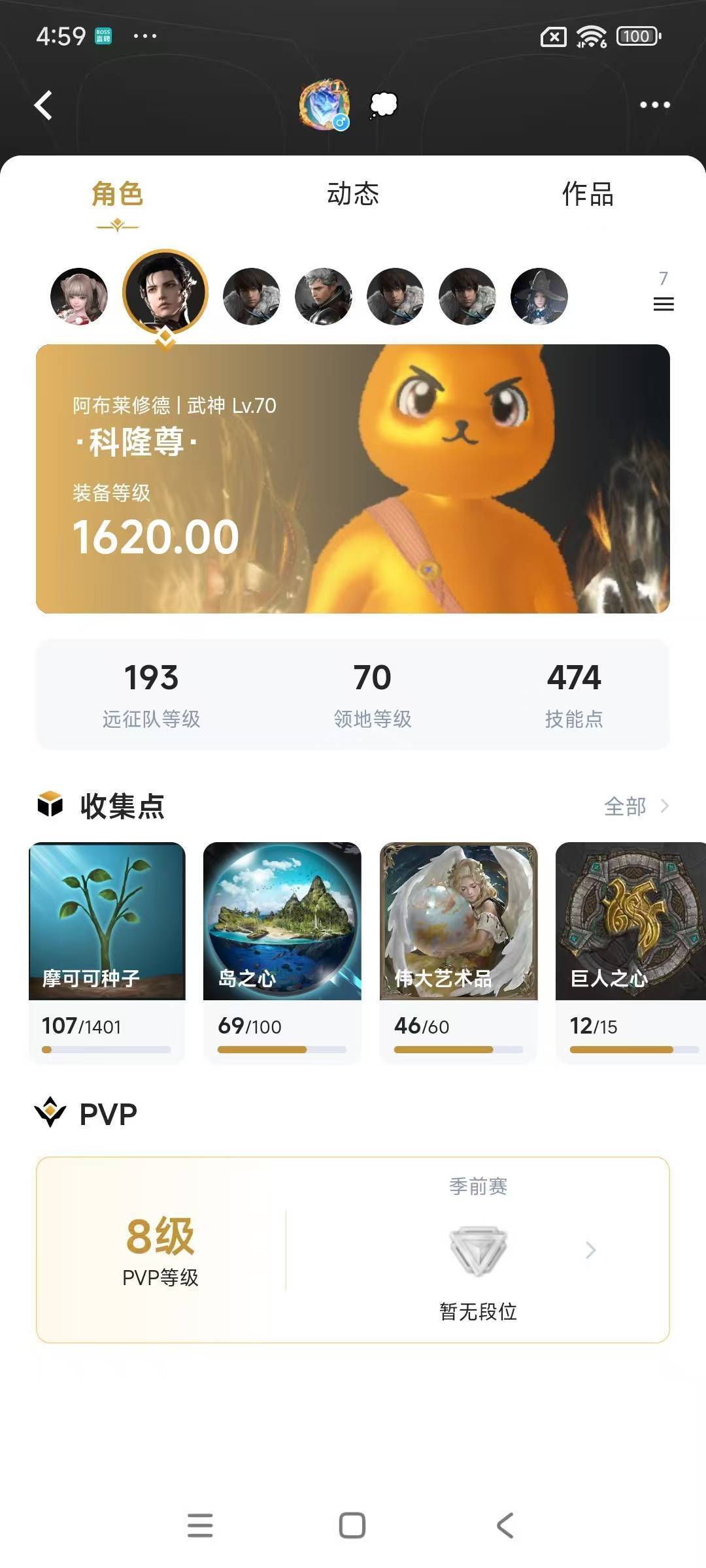
Task: Go back using the top-left arrow
Action: coord(43,105)
